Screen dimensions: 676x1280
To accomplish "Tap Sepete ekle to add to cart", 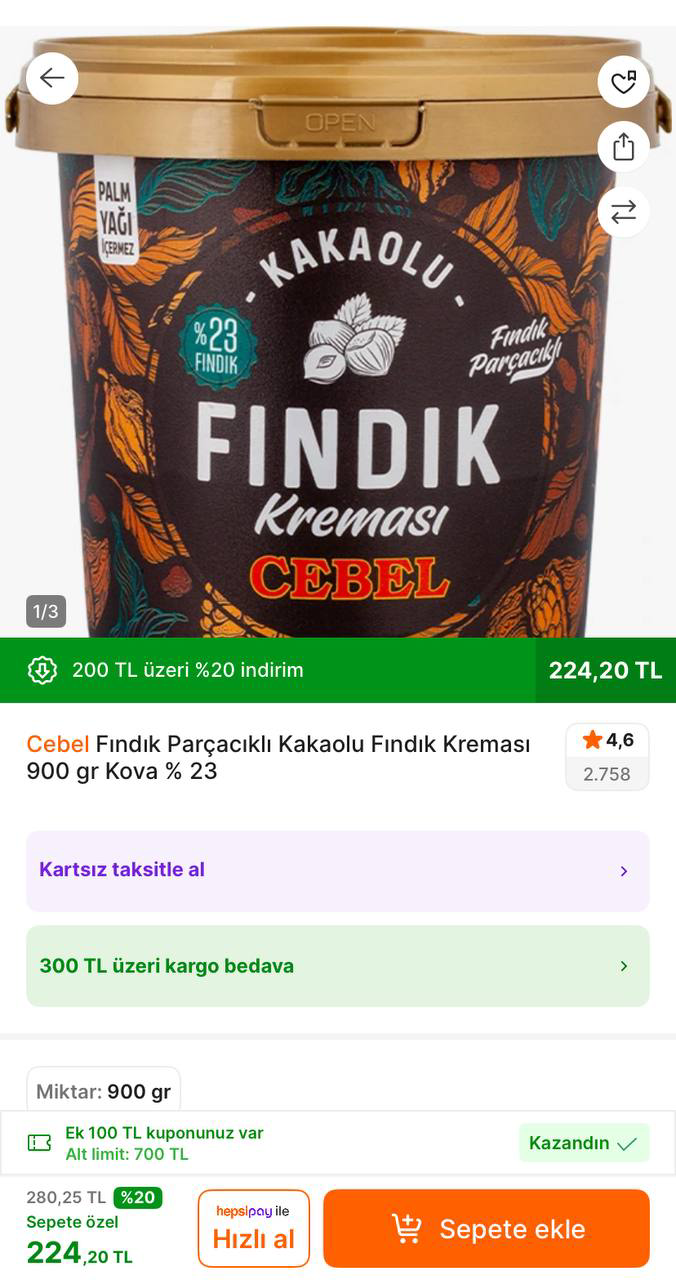I will pyautogui.click(x=486, y=1228).
